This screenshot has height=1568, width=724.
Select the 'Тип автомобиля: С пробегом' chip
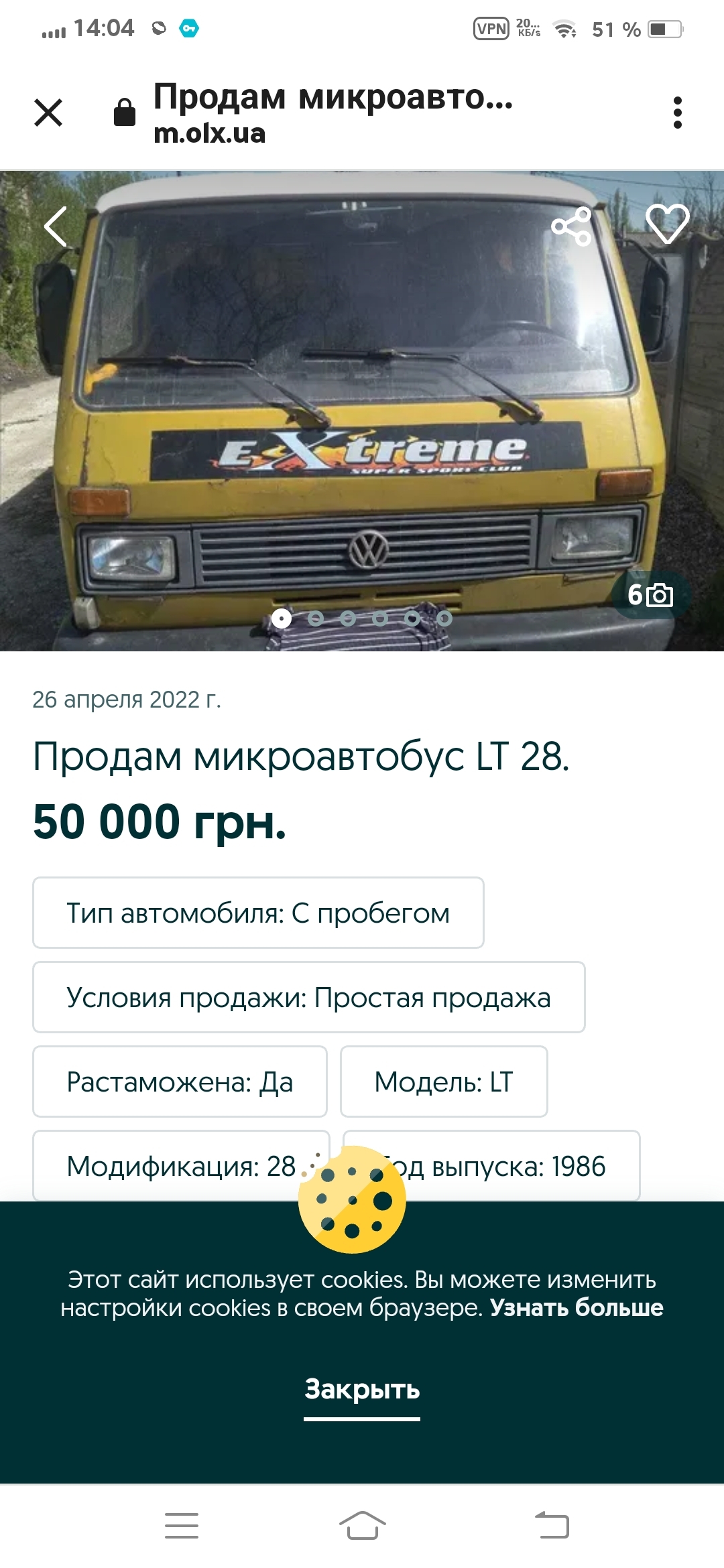[258, 913]
